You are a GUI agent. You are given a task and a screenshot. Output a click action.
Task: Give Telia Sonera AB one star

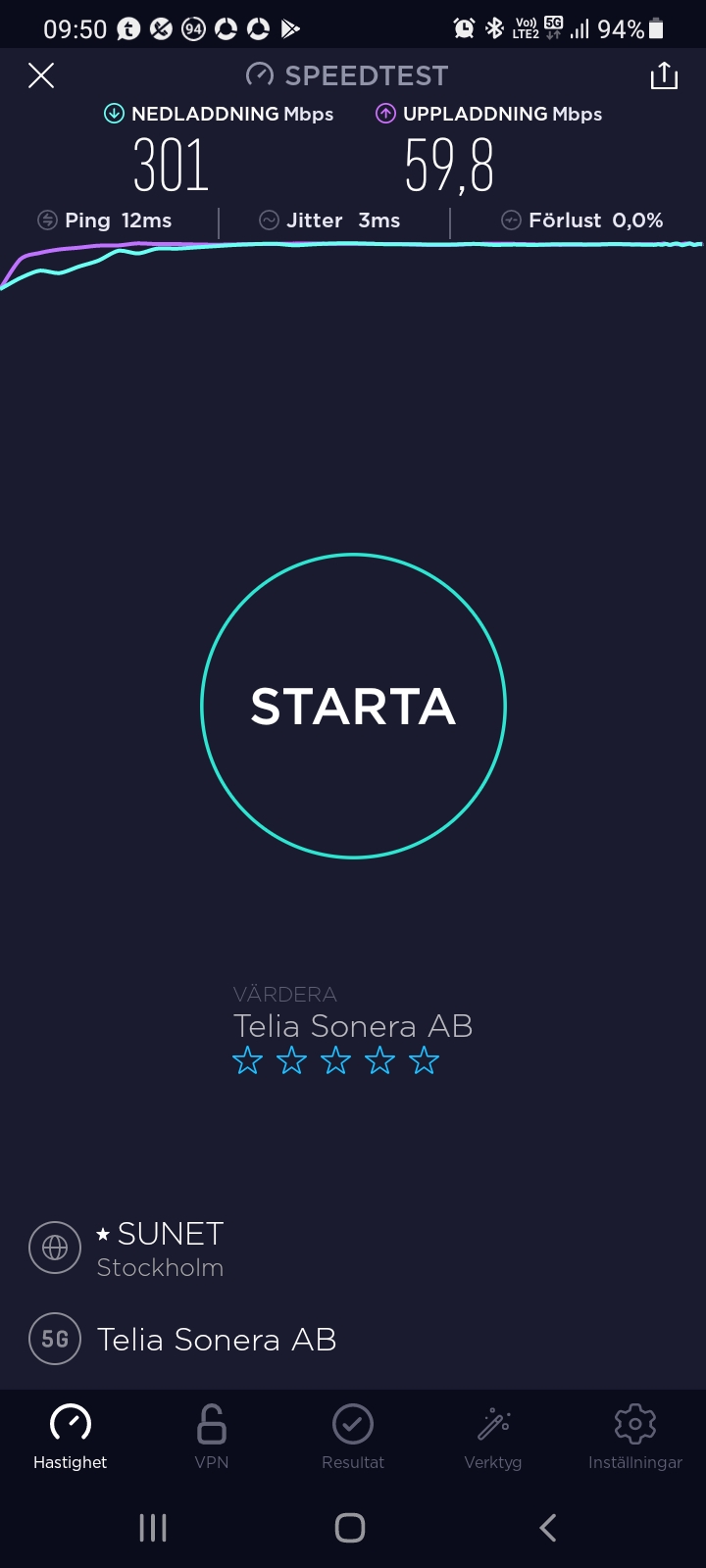click(248, 1060)
